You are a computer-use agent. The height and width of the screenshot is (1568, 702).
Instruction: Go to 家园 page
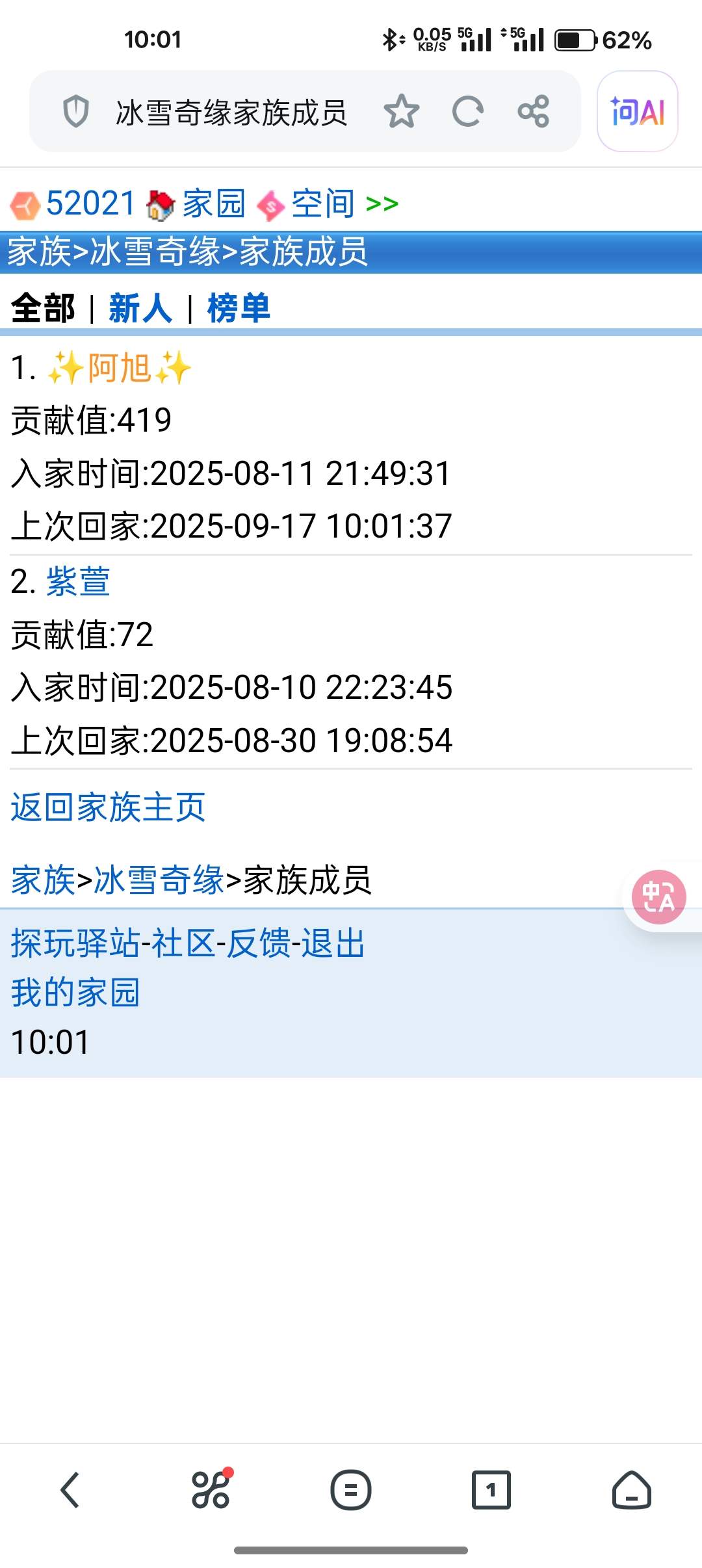click(213, 203)
